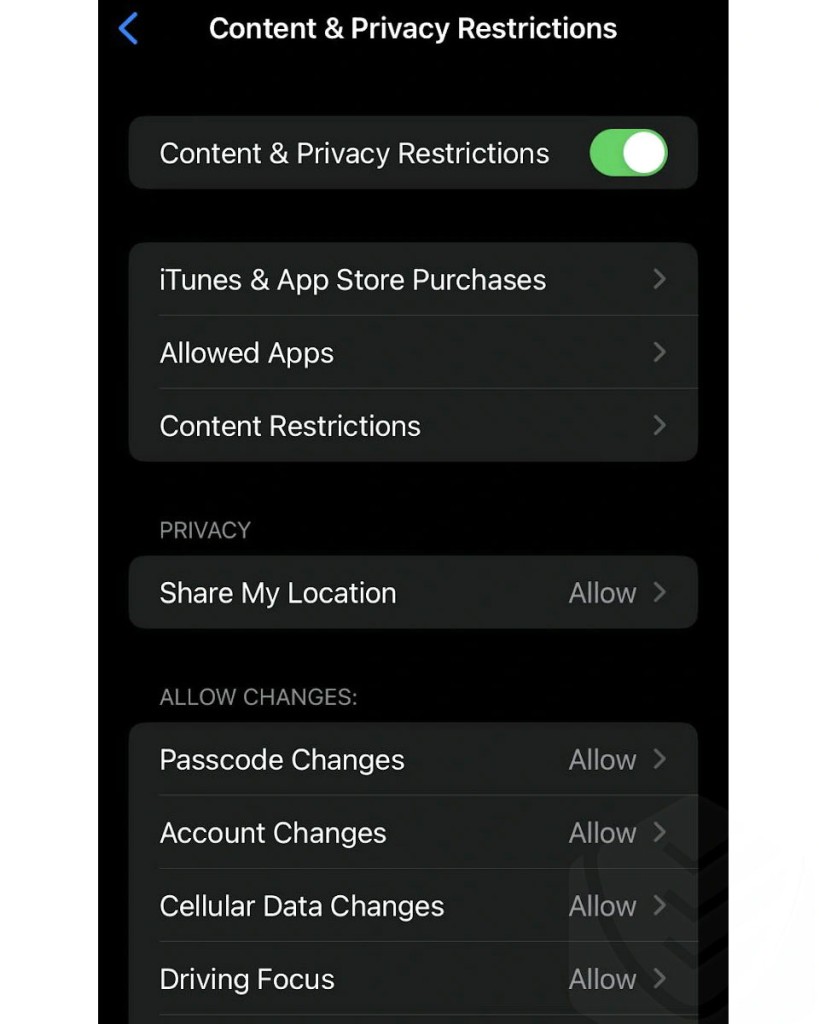This screenshot has width=819, height=1024.
Task: Open Driving Focus setting
Action: [412, 979]
